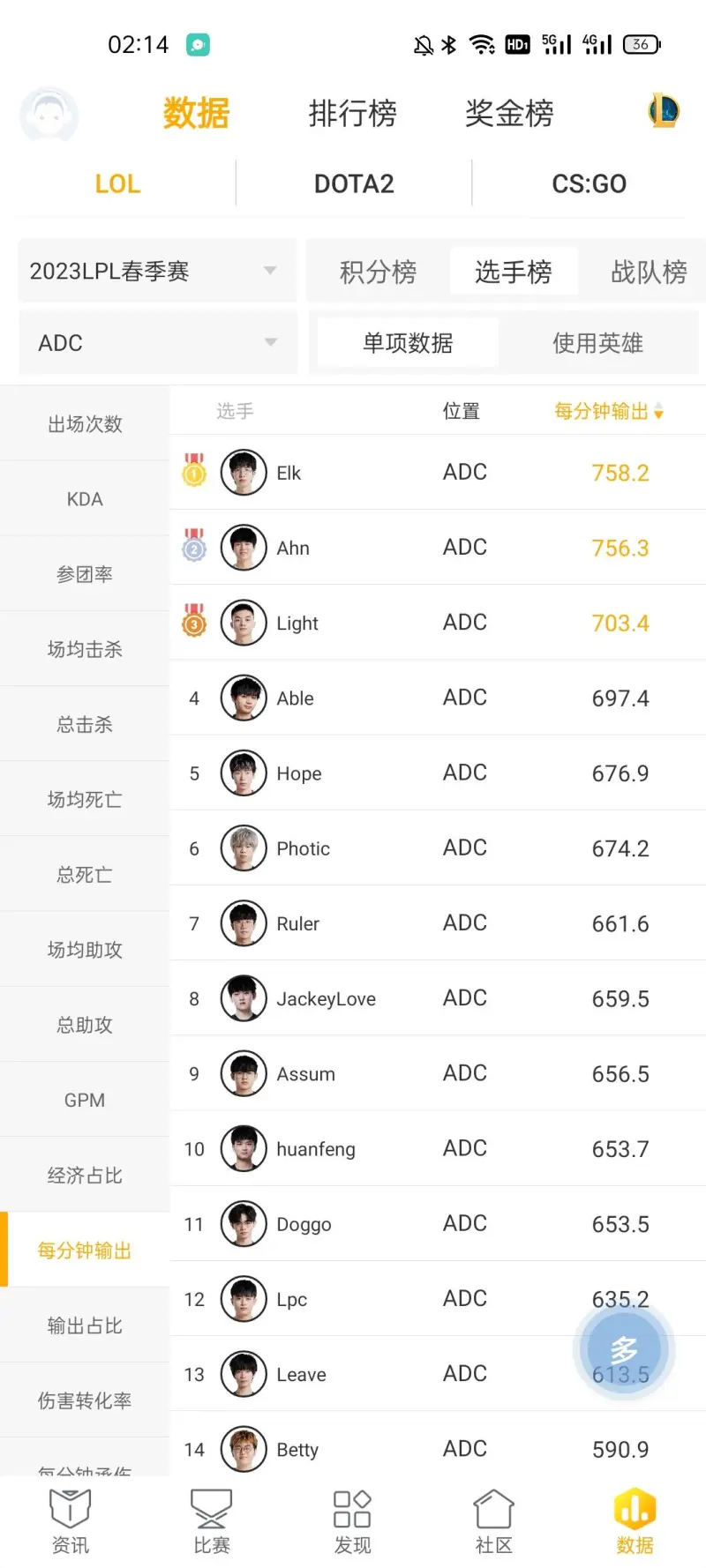
Task: Open the profile avatar icon
Action: tap(49, 114)
